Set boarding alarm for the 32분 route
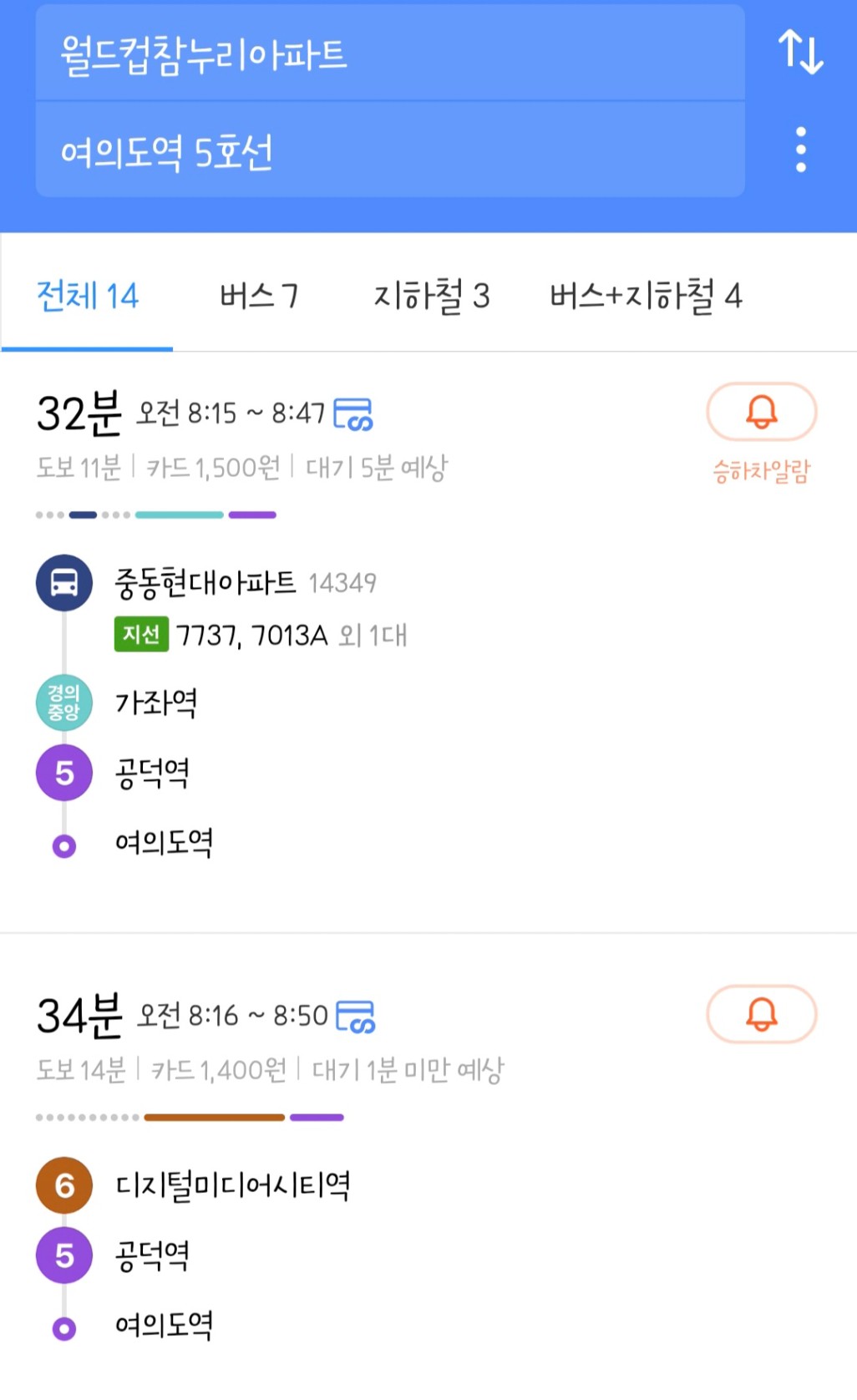The height and width of the screenshot is (1400, 857). tap(761, 413)
